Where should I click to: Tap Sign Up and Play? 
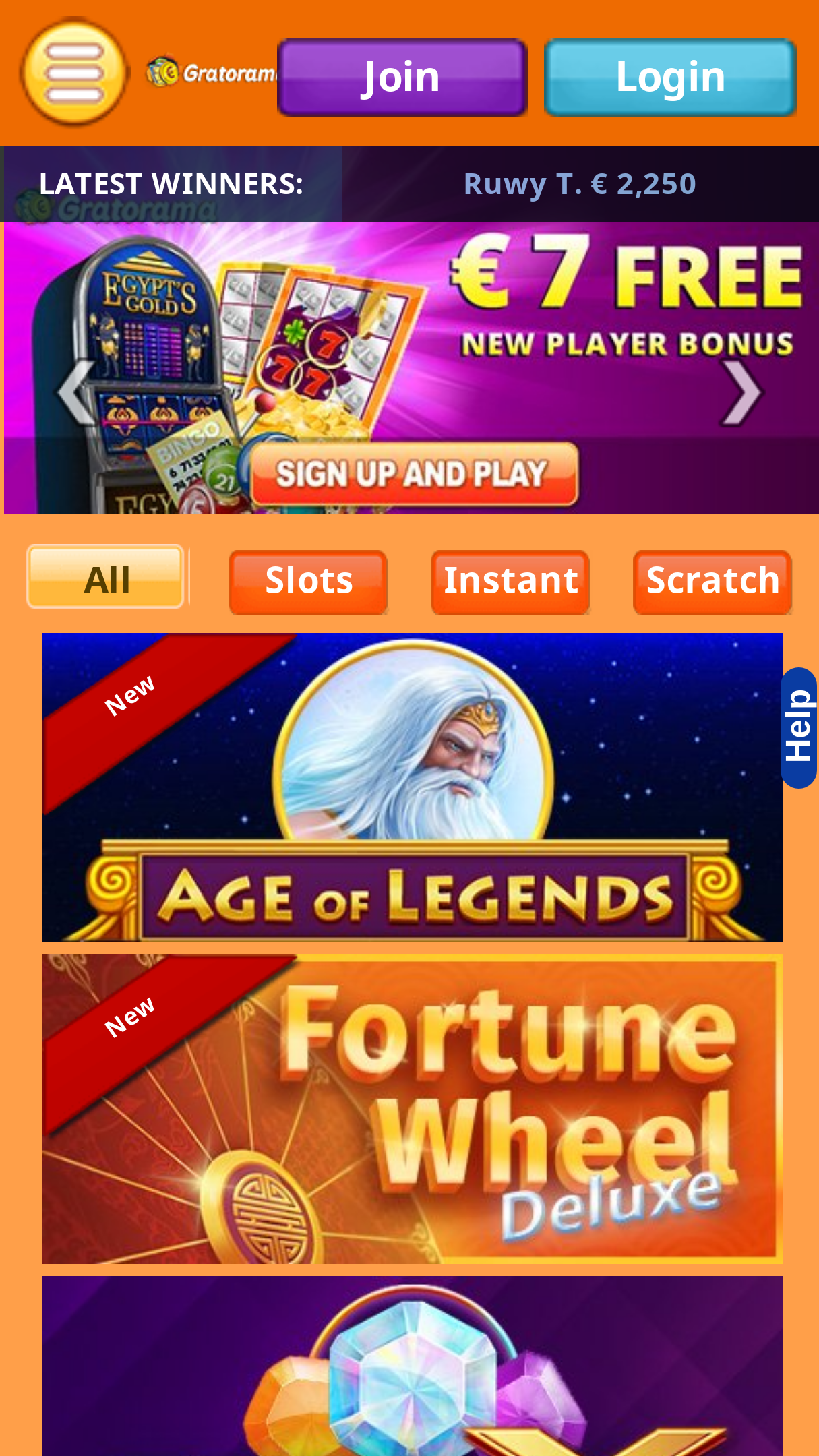[x=414, y=474]
